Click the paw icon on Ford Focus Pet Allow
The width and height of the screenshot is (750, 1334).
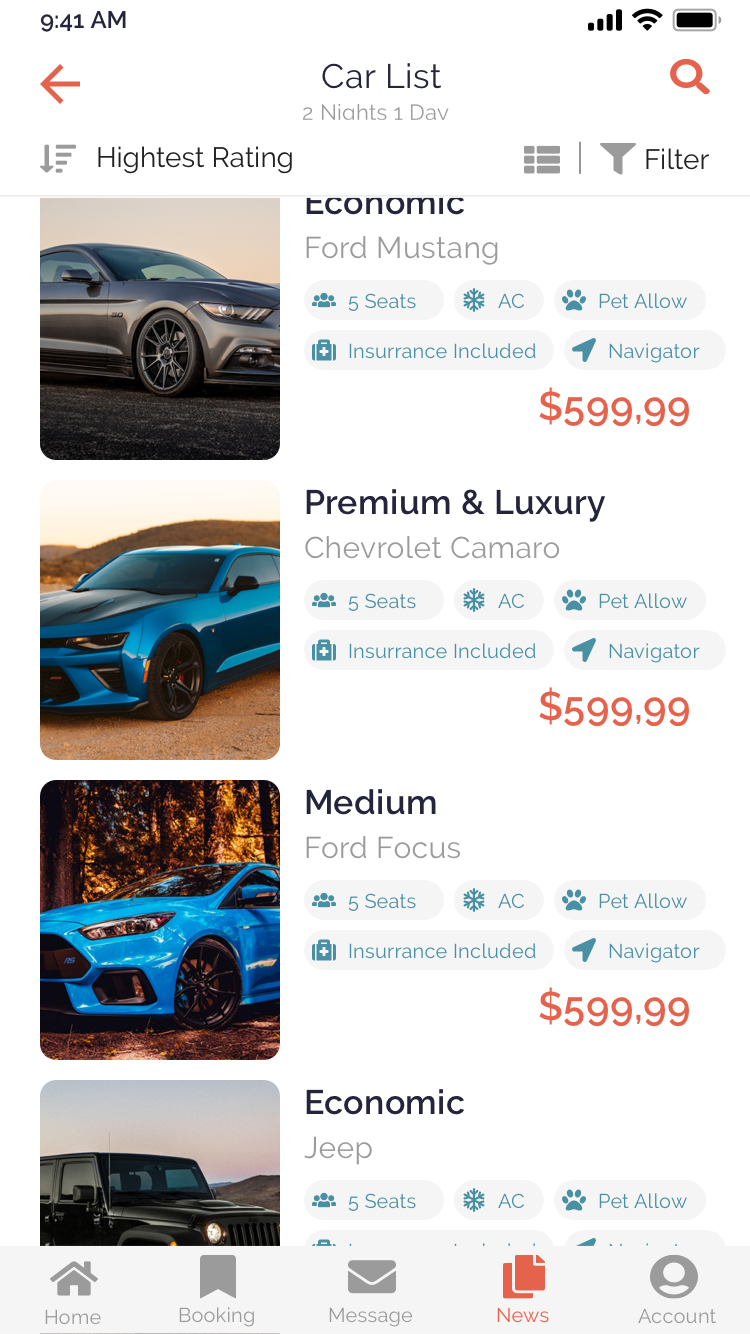[572, 900]
